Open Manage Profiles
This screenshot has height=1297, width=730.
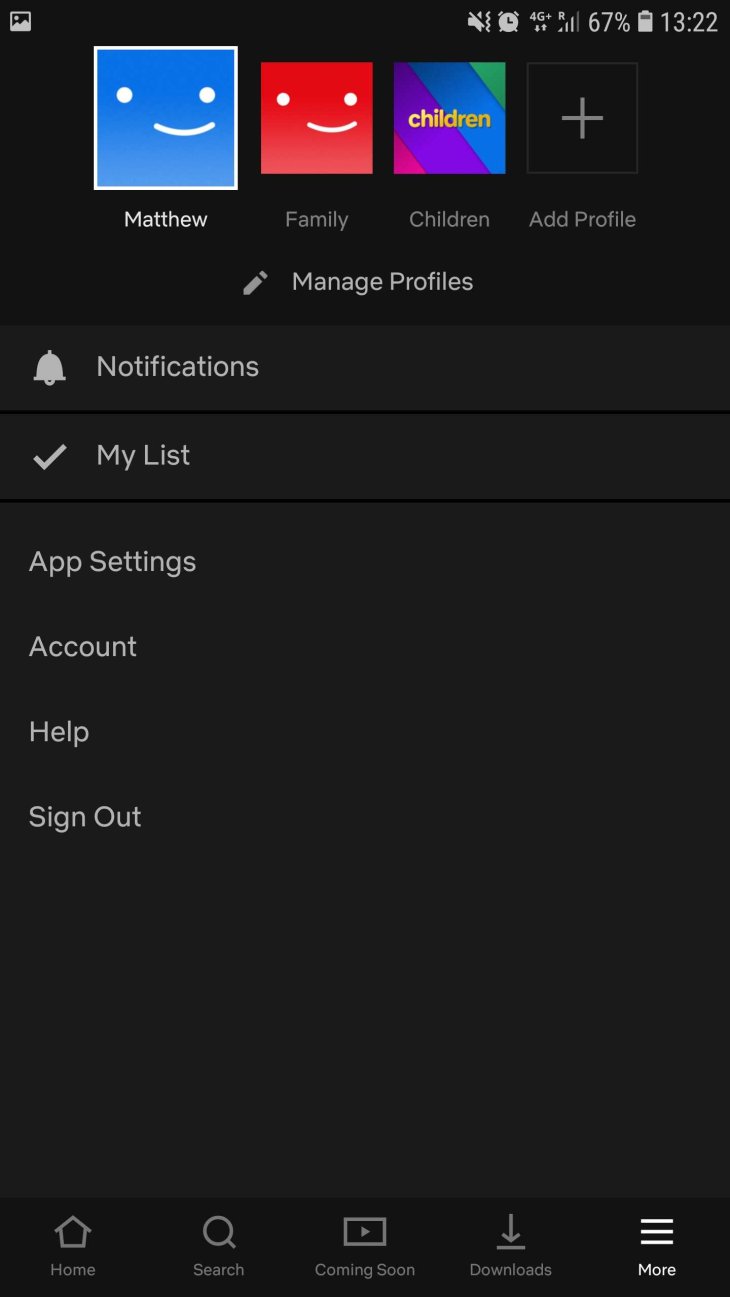click(382, 282)
